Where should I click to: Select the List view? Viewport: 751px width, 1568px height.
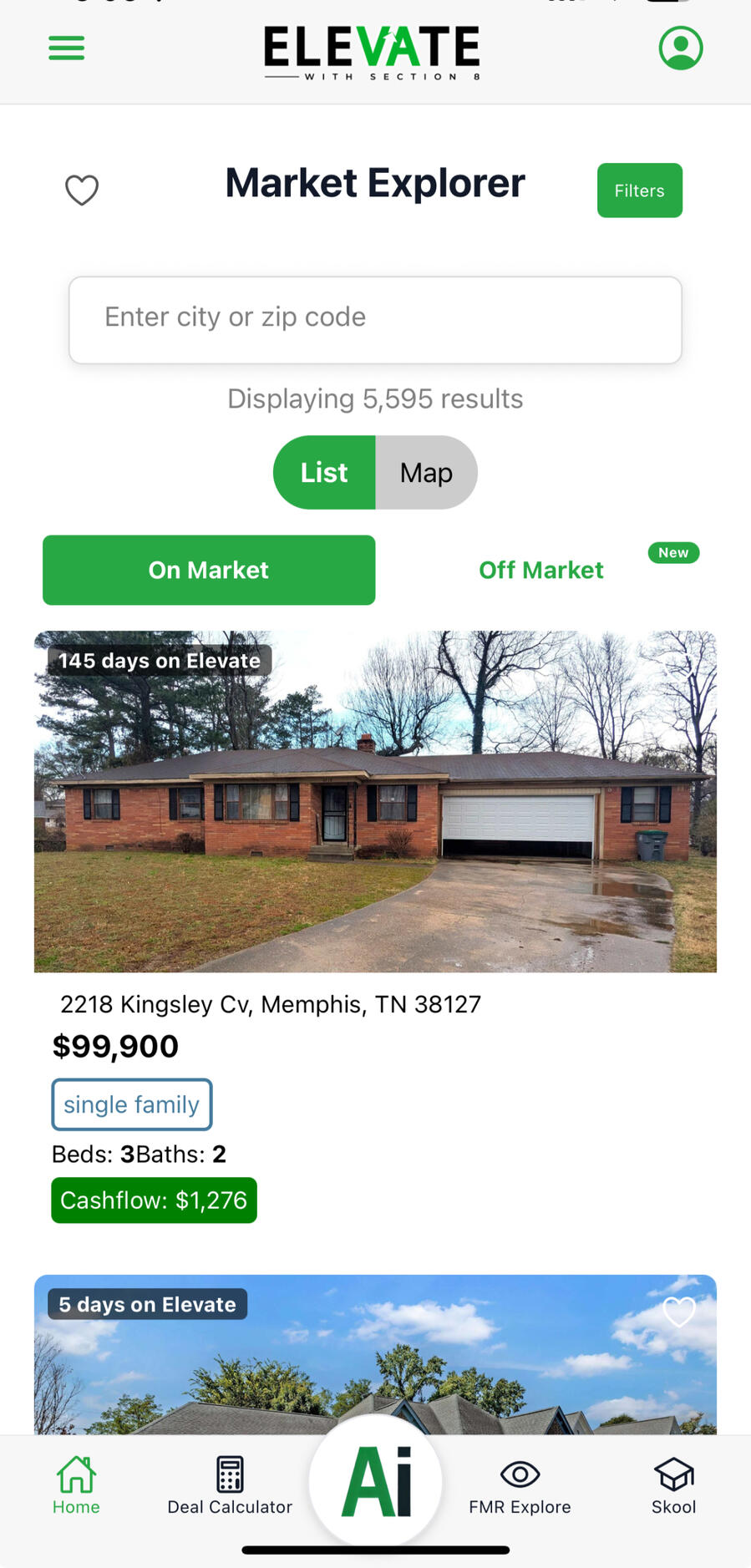[324, 473]
